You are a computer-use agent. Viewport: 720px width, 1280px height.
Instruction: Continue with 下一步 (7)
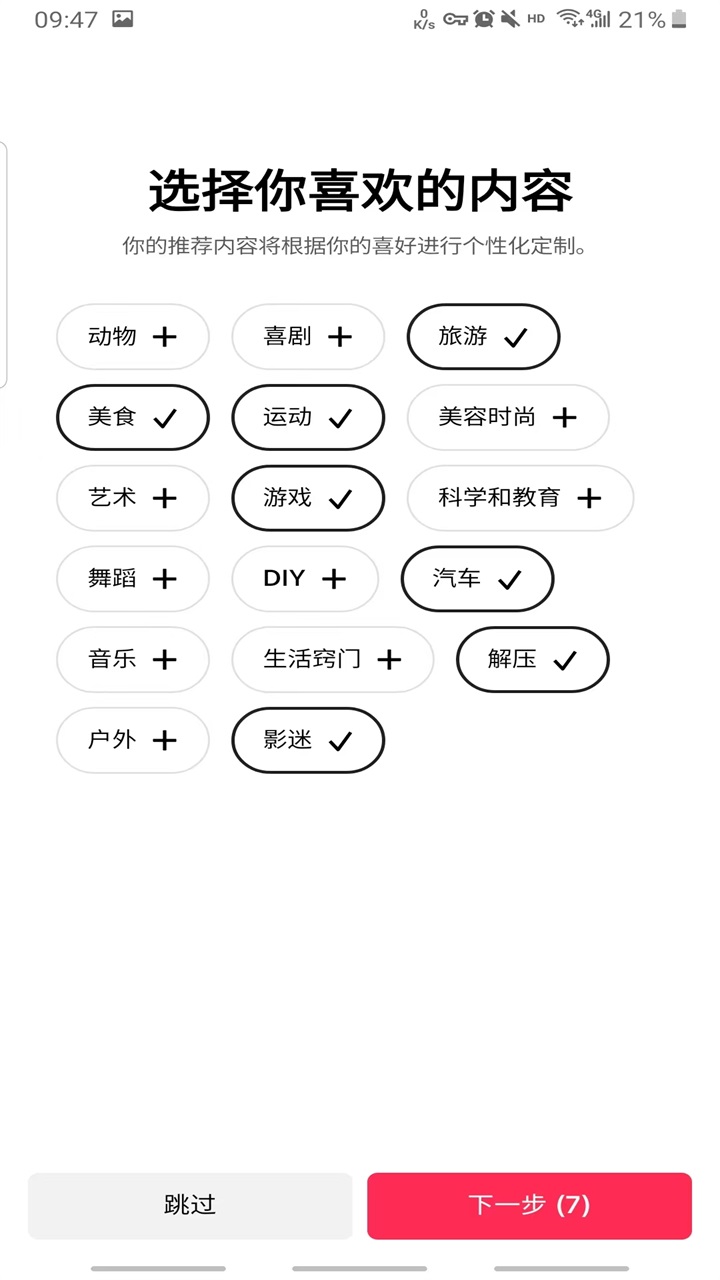click(x=529, y=1206)
